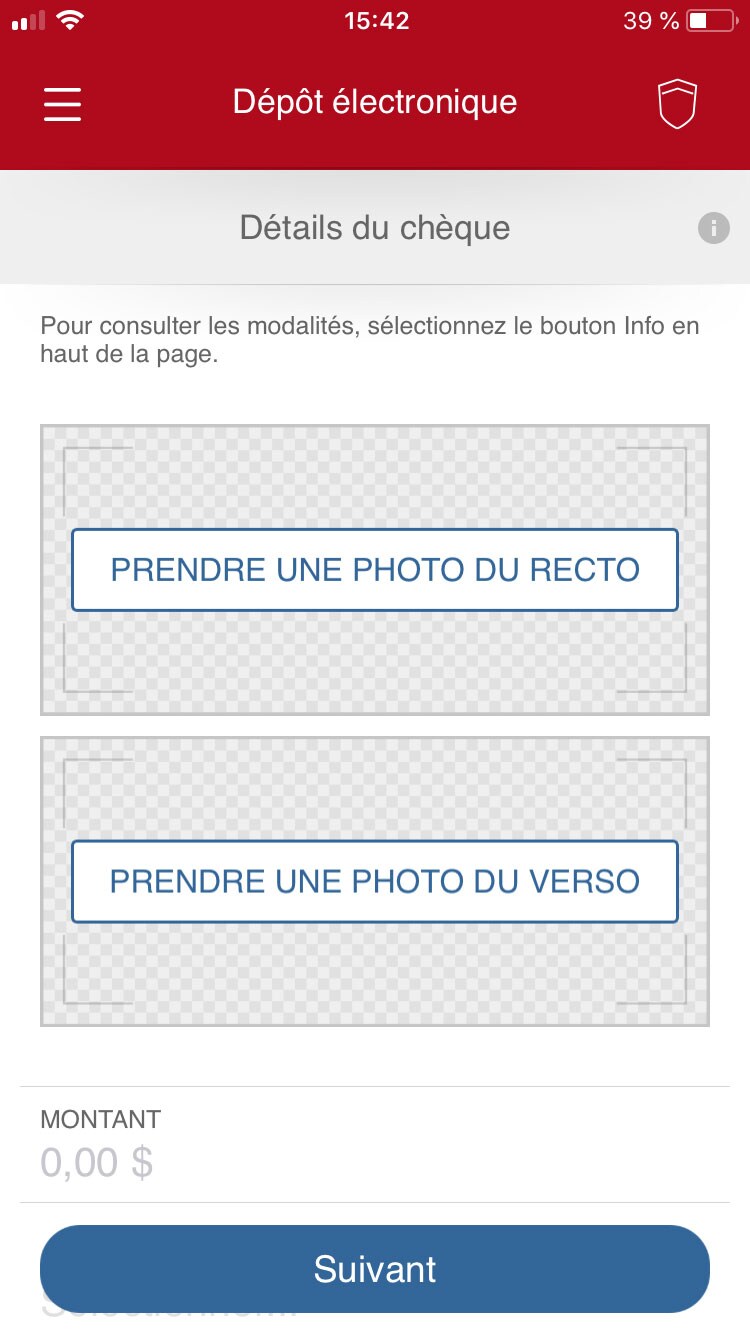
Task: Tap the MONTANT label row
Action: click(x=100, y=1119)
